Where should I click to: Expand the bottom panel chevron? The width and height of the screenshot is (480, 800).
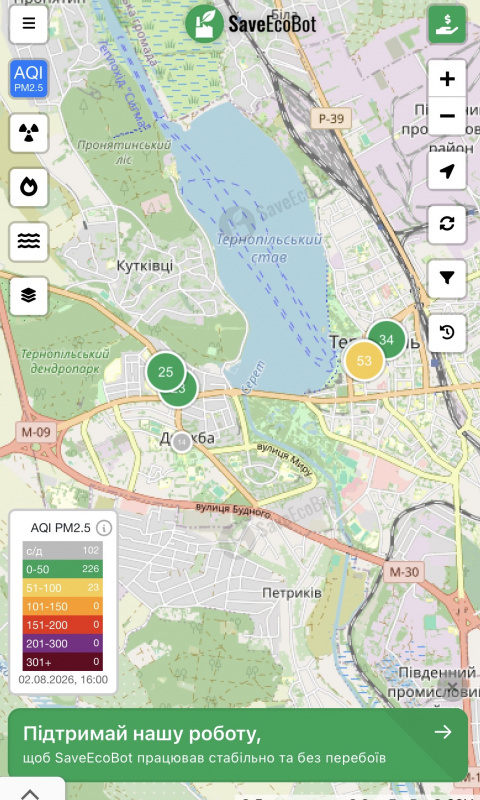30,793
